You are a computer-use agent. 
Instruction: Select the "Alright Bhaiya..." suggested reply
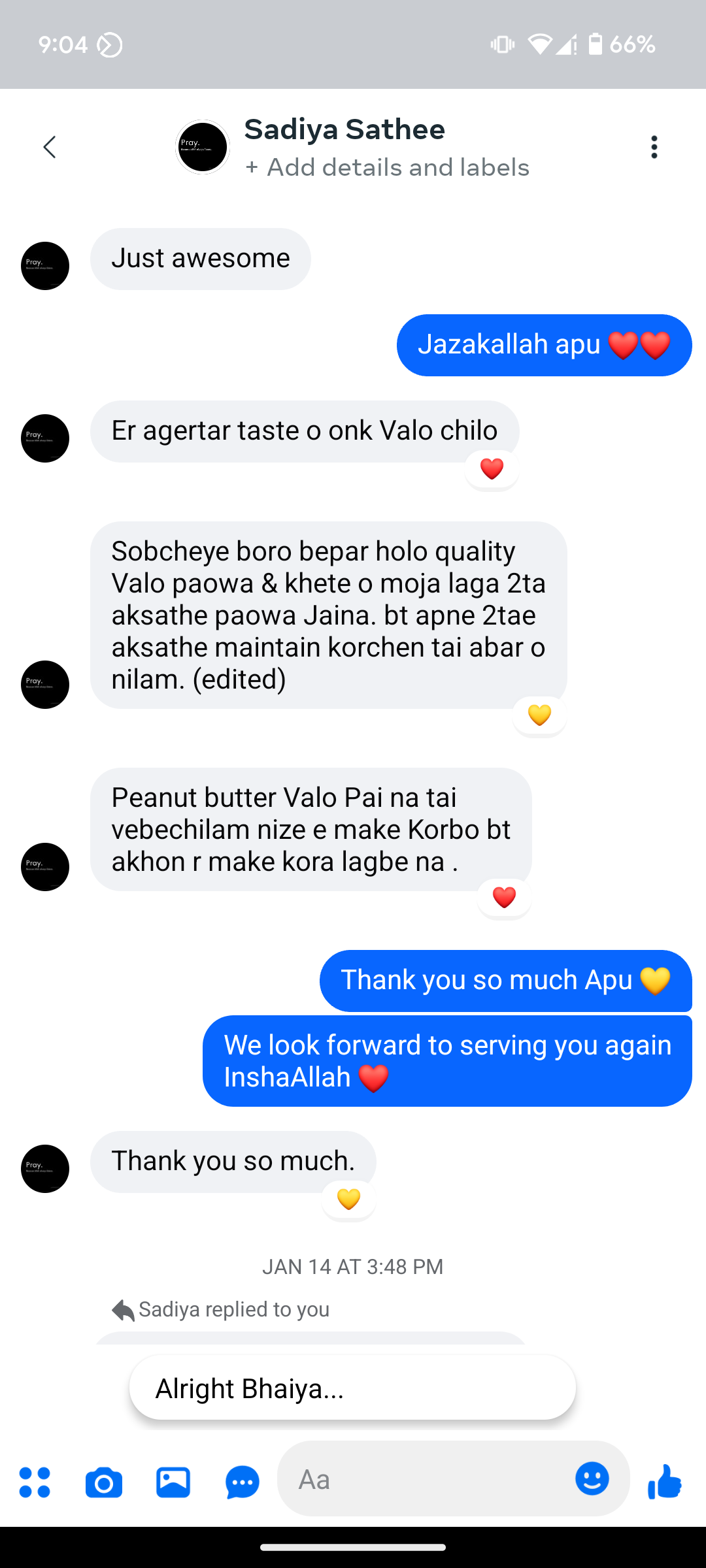coord(352,1388)
